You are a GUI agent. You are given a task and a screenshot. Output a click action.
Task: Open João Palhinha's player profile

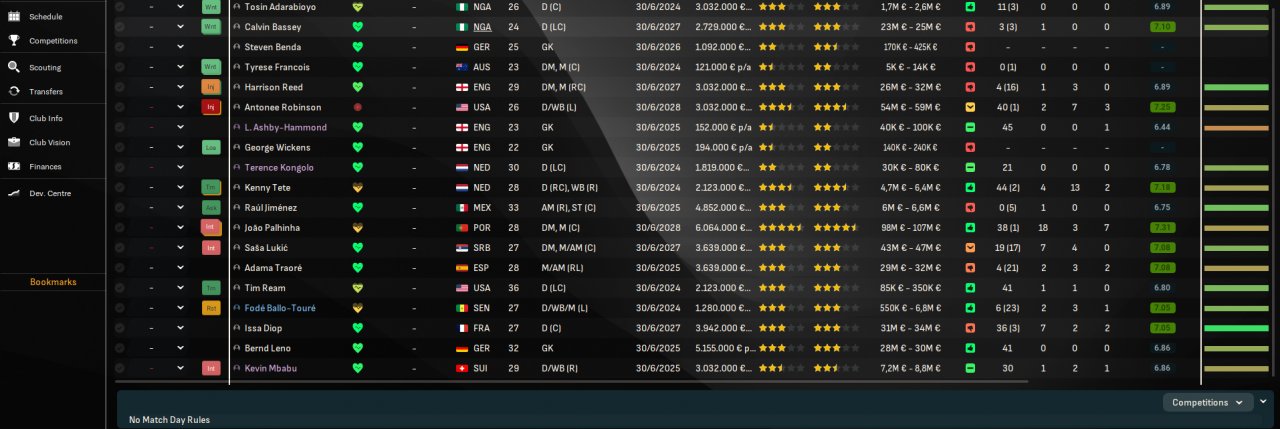click(x=274, y=228)
